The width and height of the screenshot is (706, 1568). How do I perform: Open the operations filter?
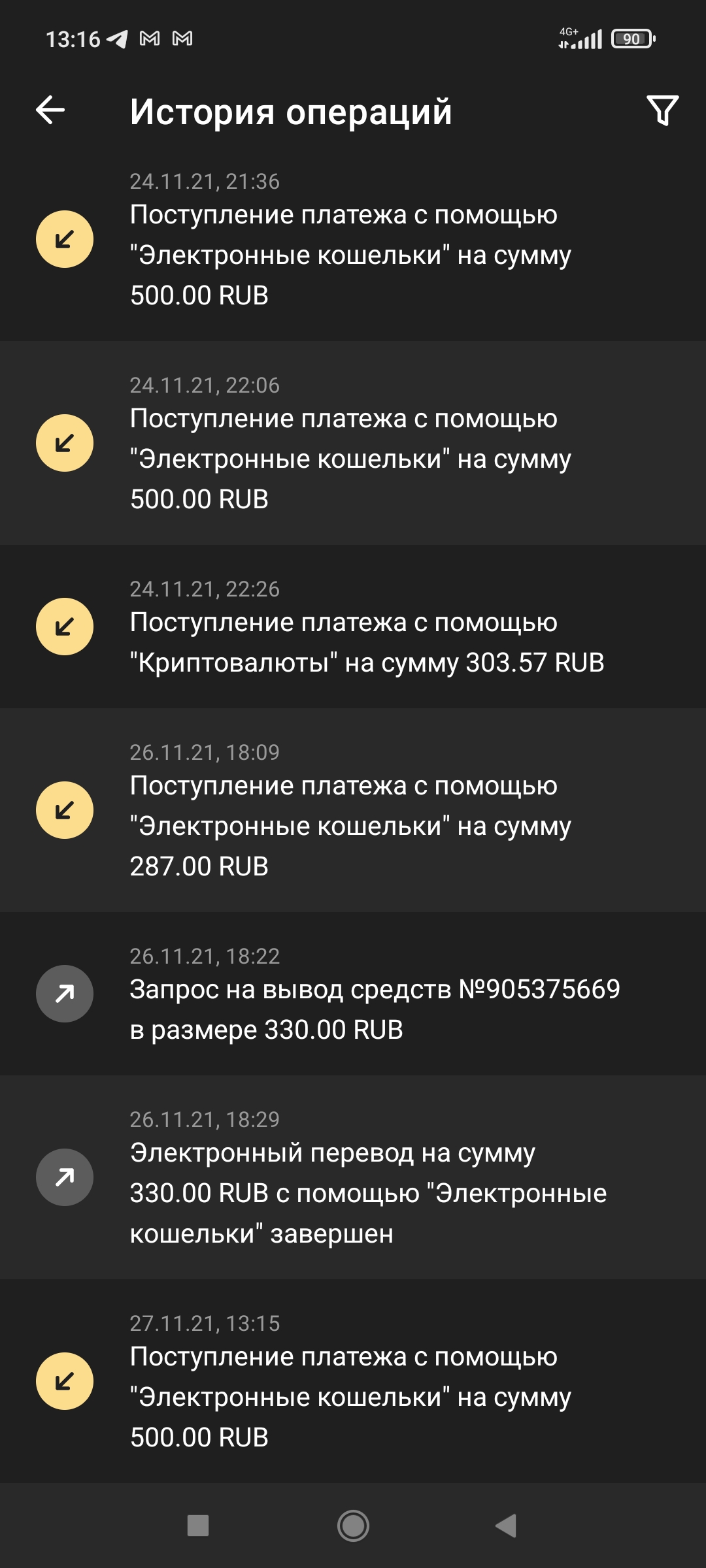662,110
